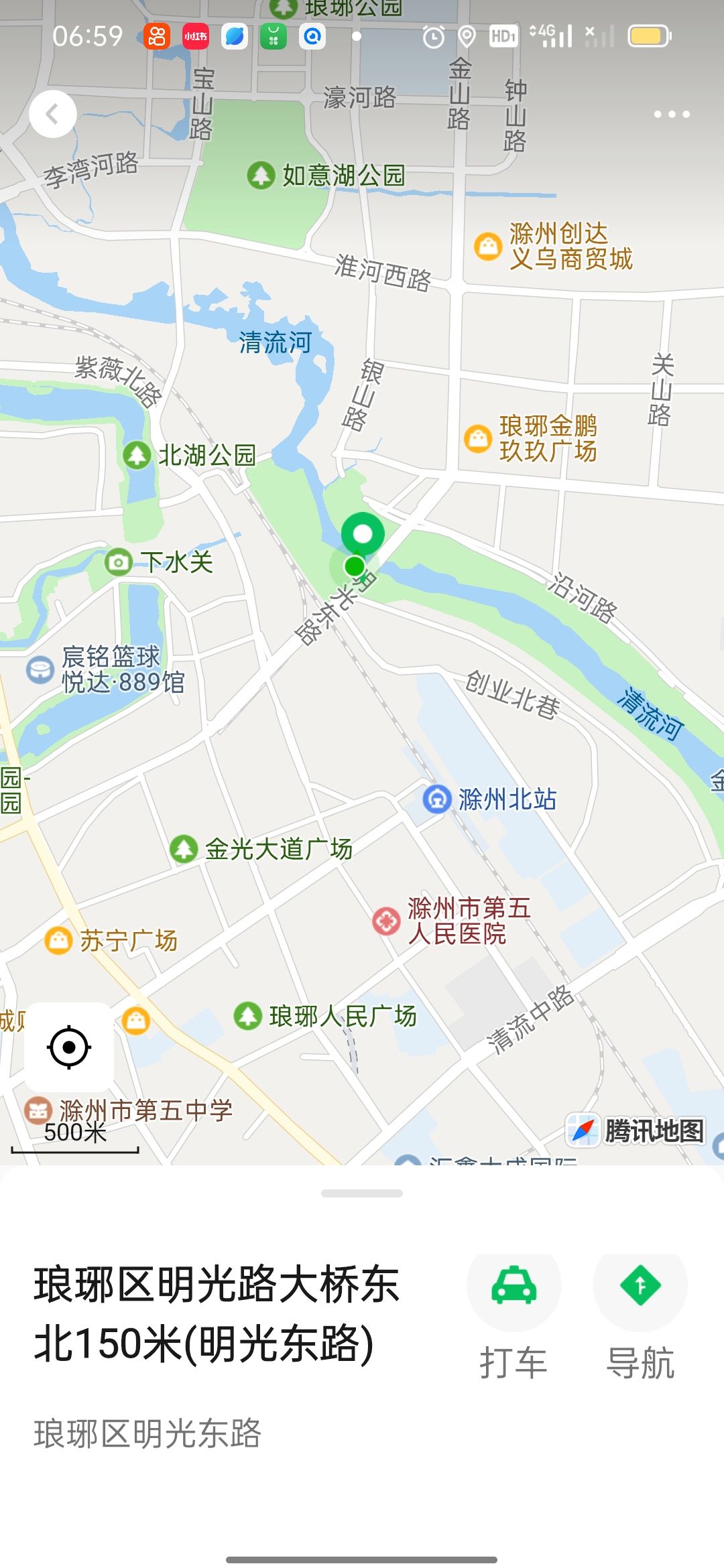Screen dimensions: 724x1568
Task: Open the three-dot overflow menu
Action: click(671, 115)
